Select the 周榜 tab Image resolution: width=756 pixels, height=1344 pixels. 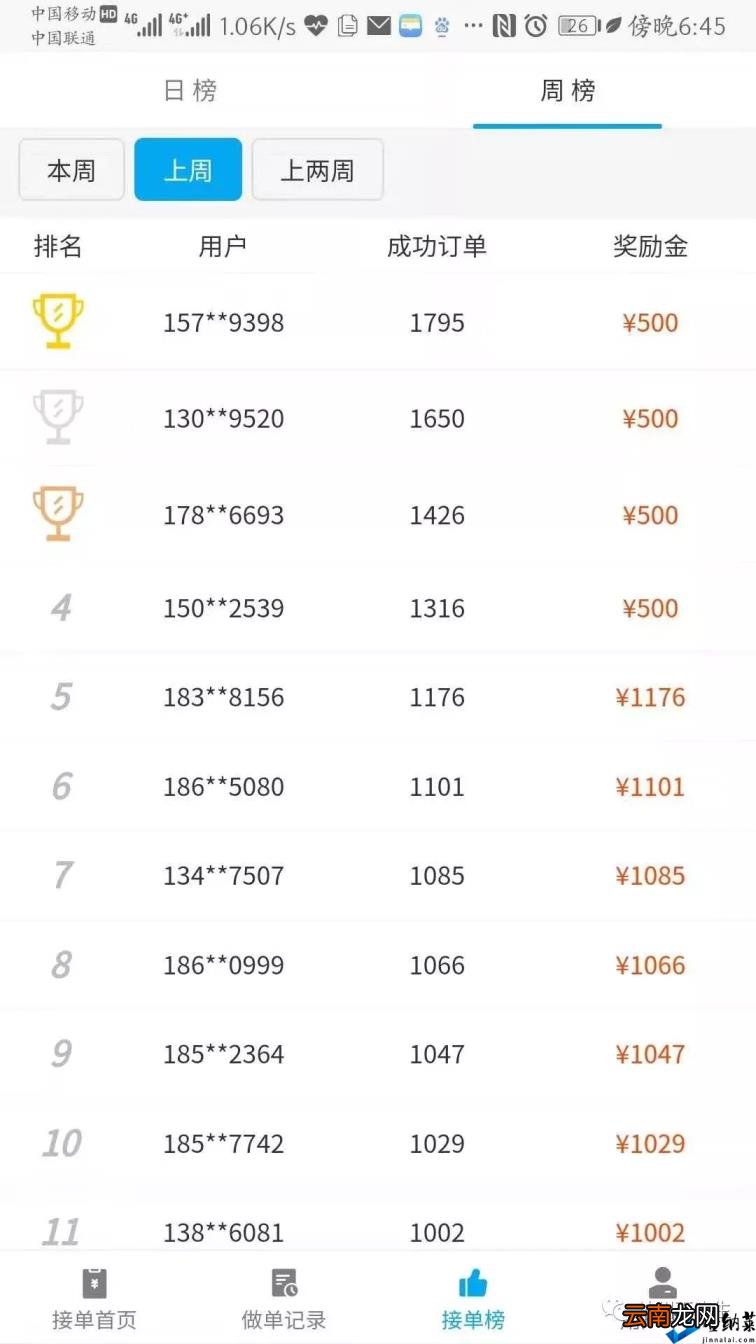coord(567,91)
